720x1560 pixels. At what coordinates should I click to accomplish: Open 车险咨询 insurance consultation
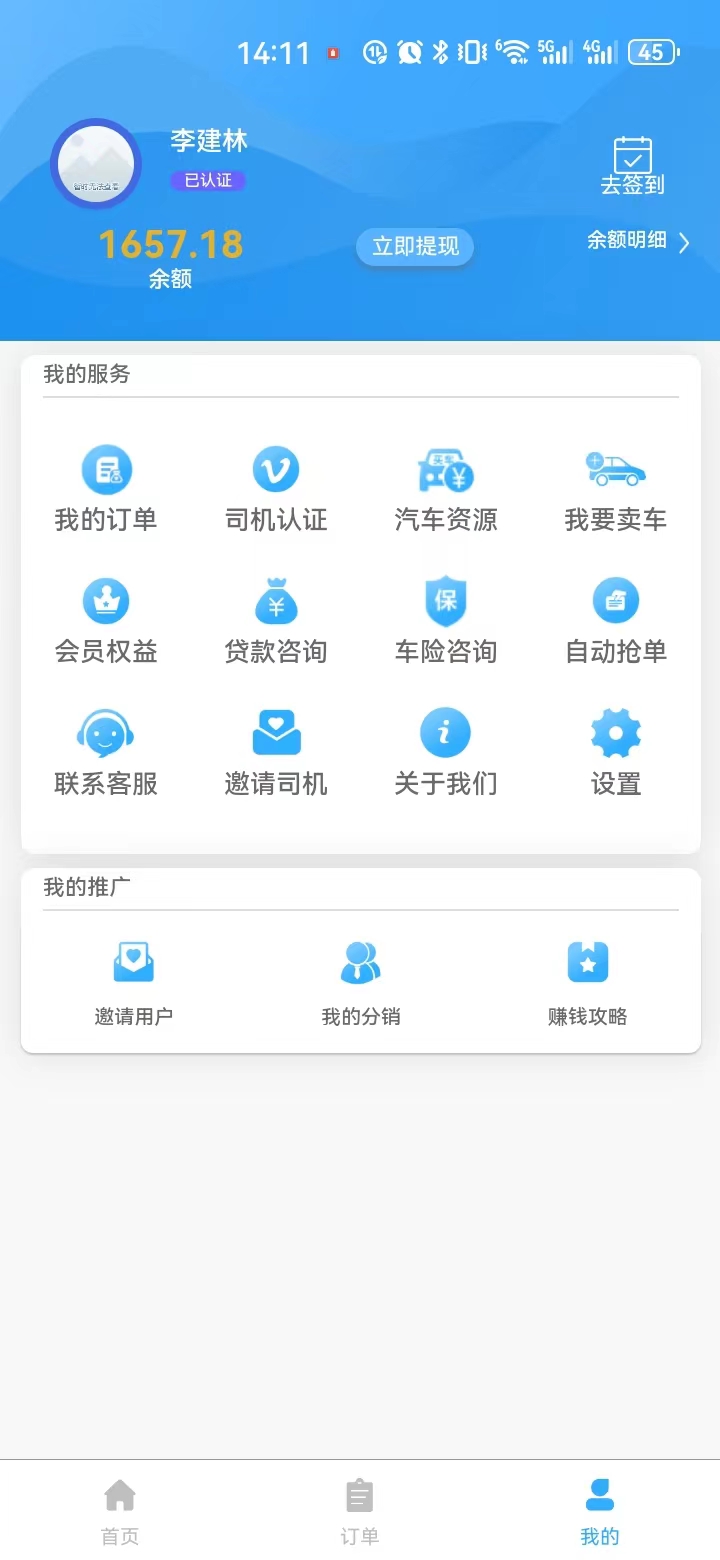point(446,620)
